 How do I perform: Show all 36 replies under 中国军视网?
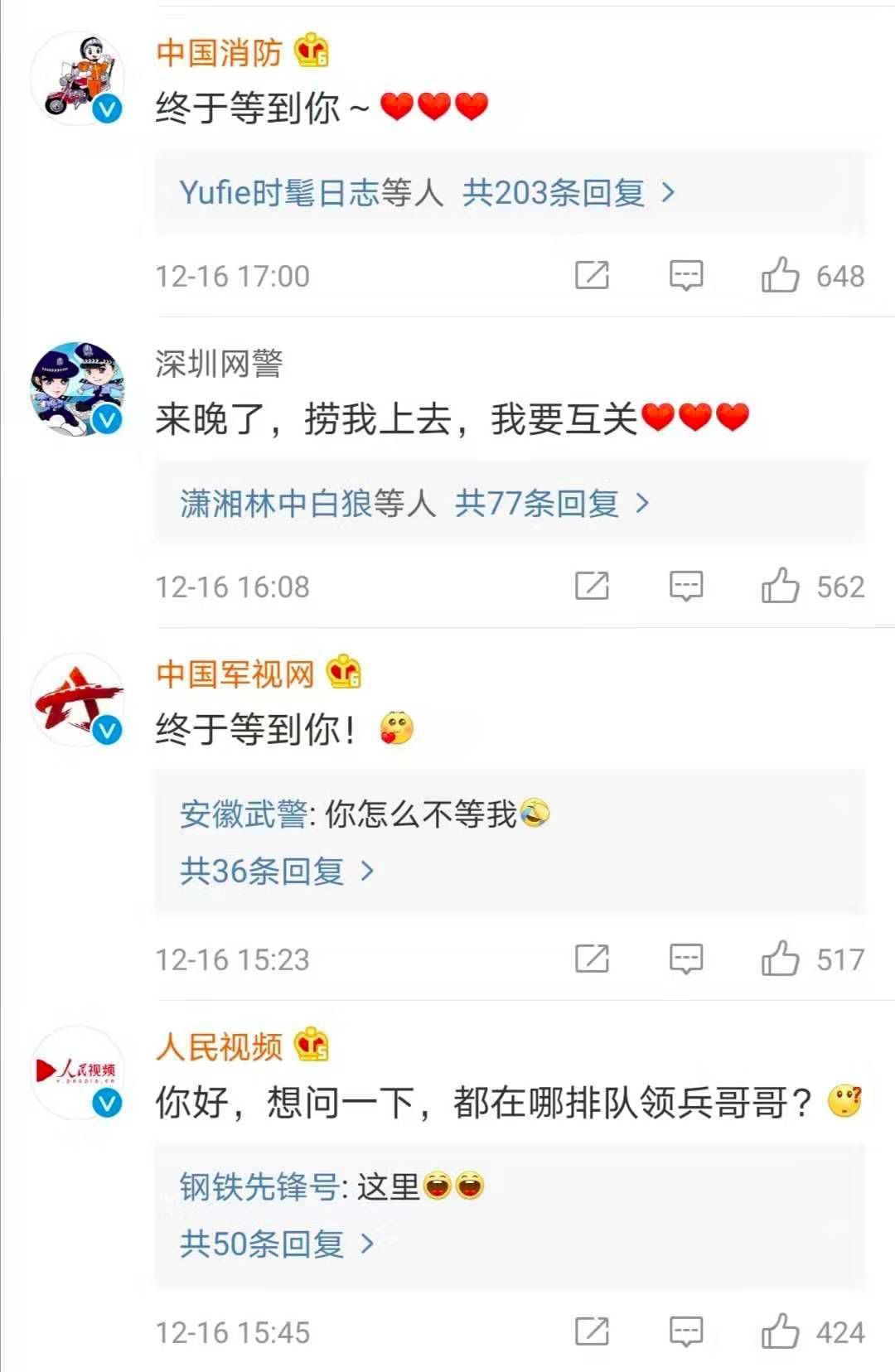[x=277, y=872]
